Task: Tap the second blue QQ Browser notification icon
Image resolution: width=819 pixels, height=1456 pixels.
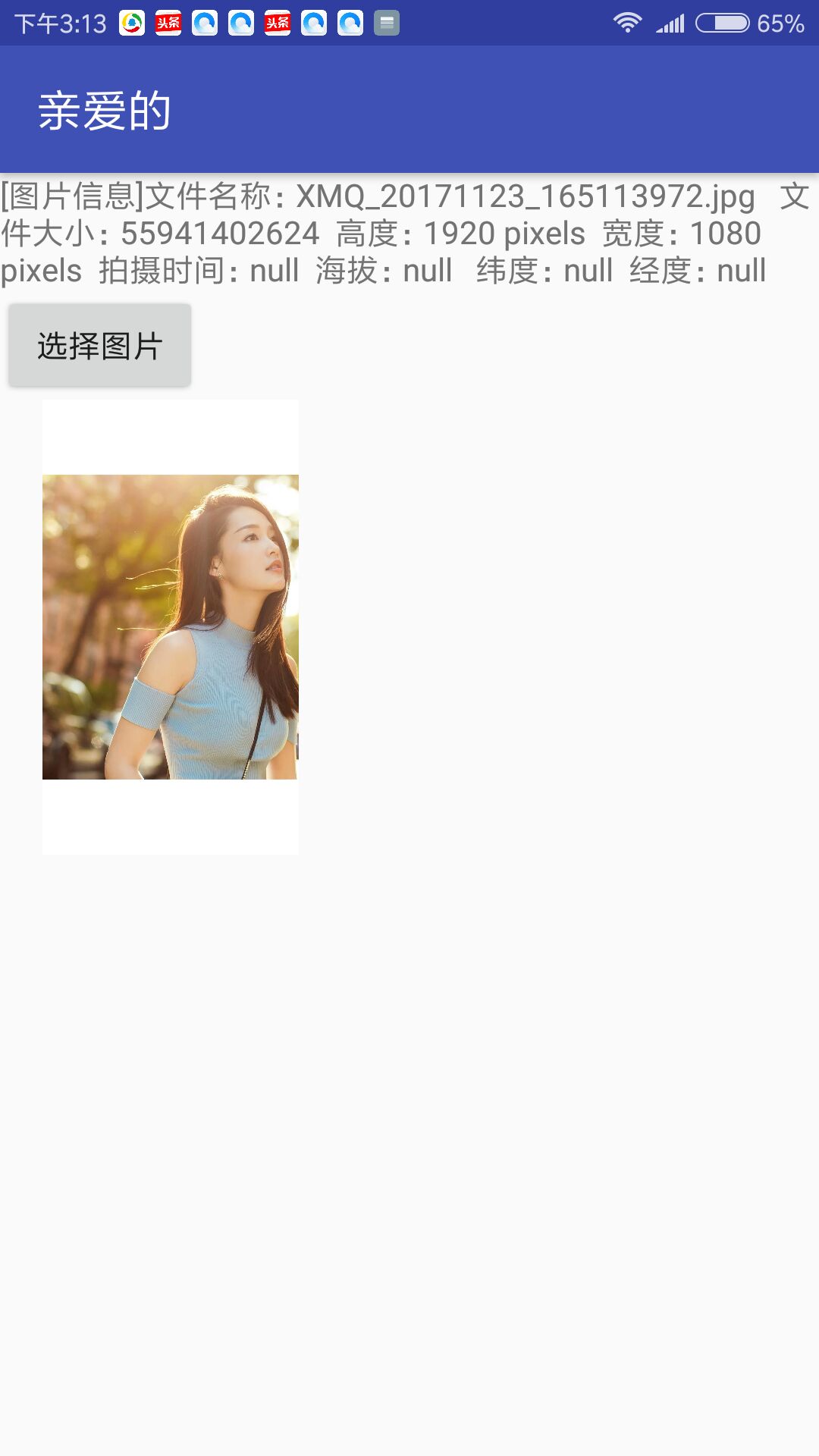Action: point(242,21)
